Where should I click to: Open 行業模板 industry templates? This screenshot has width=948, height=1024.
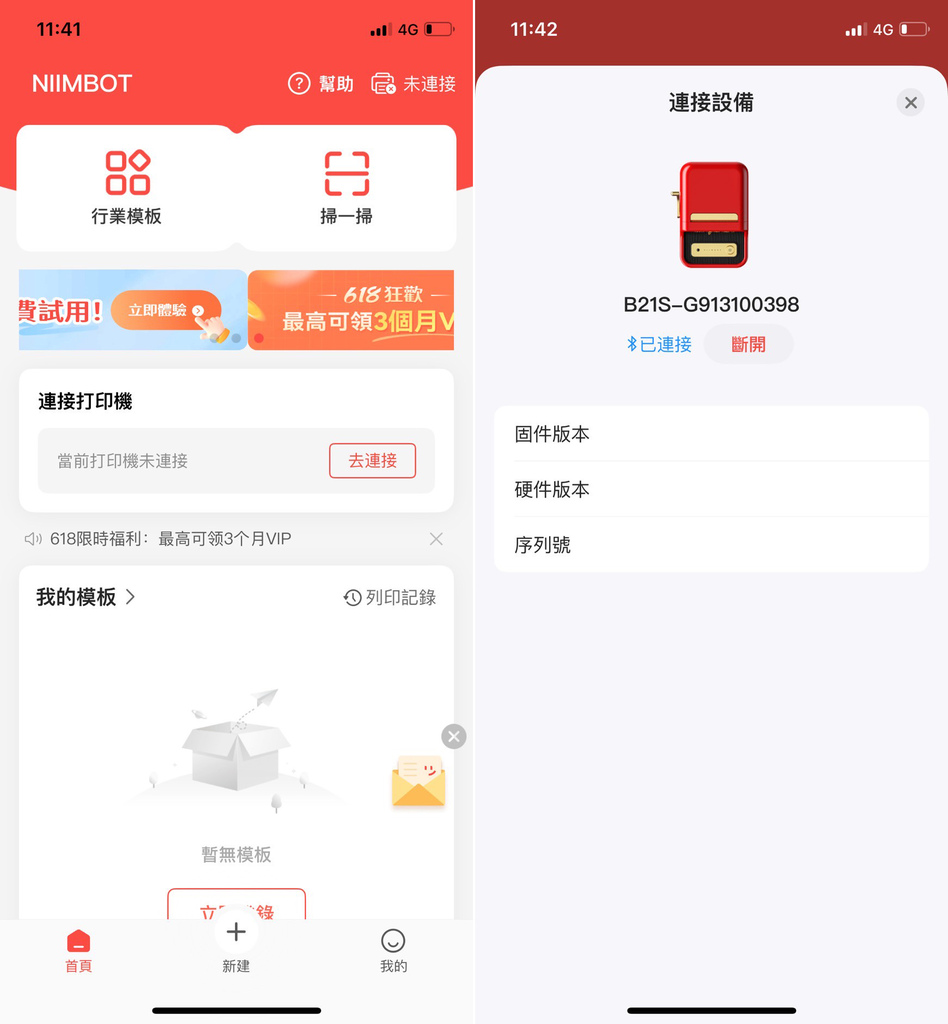127,187
